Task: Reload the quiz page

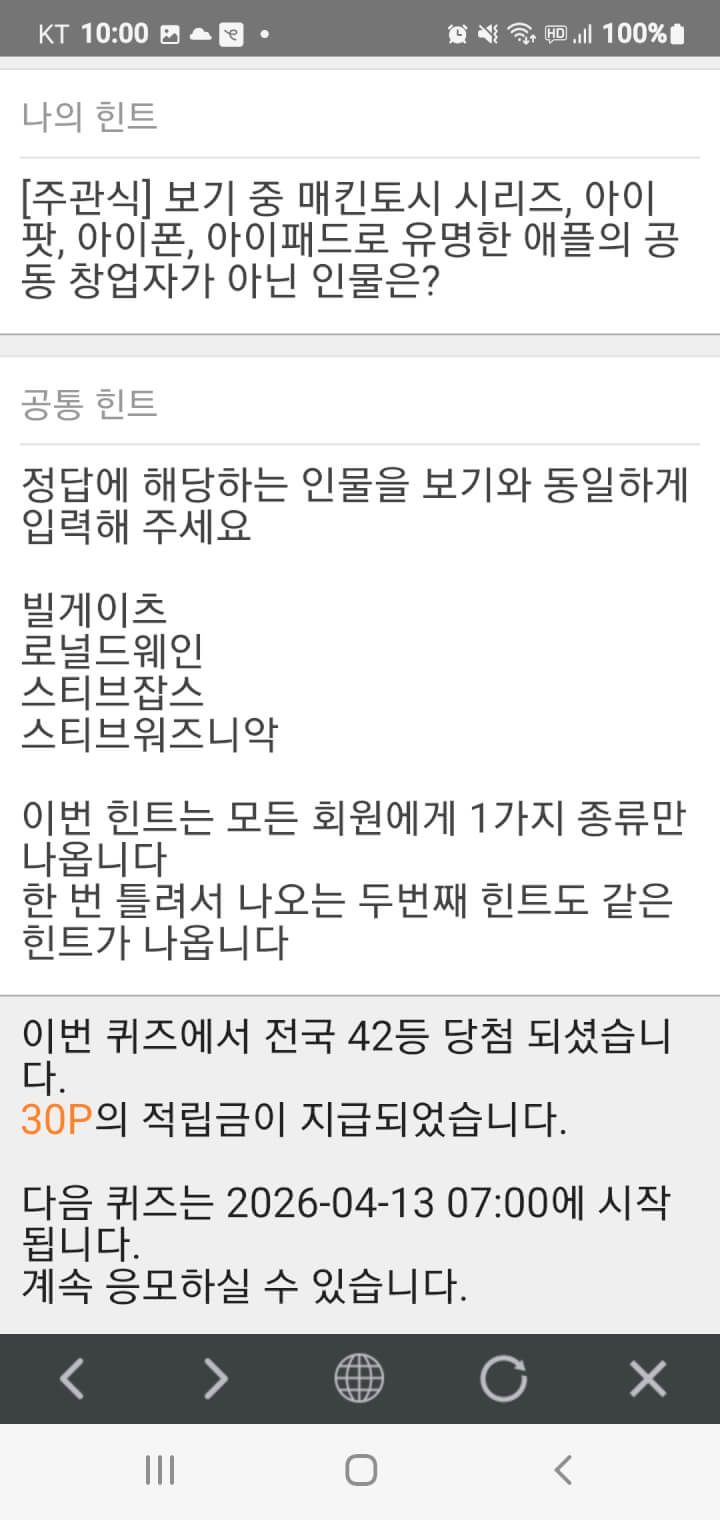Action: tap(503, 1379)
